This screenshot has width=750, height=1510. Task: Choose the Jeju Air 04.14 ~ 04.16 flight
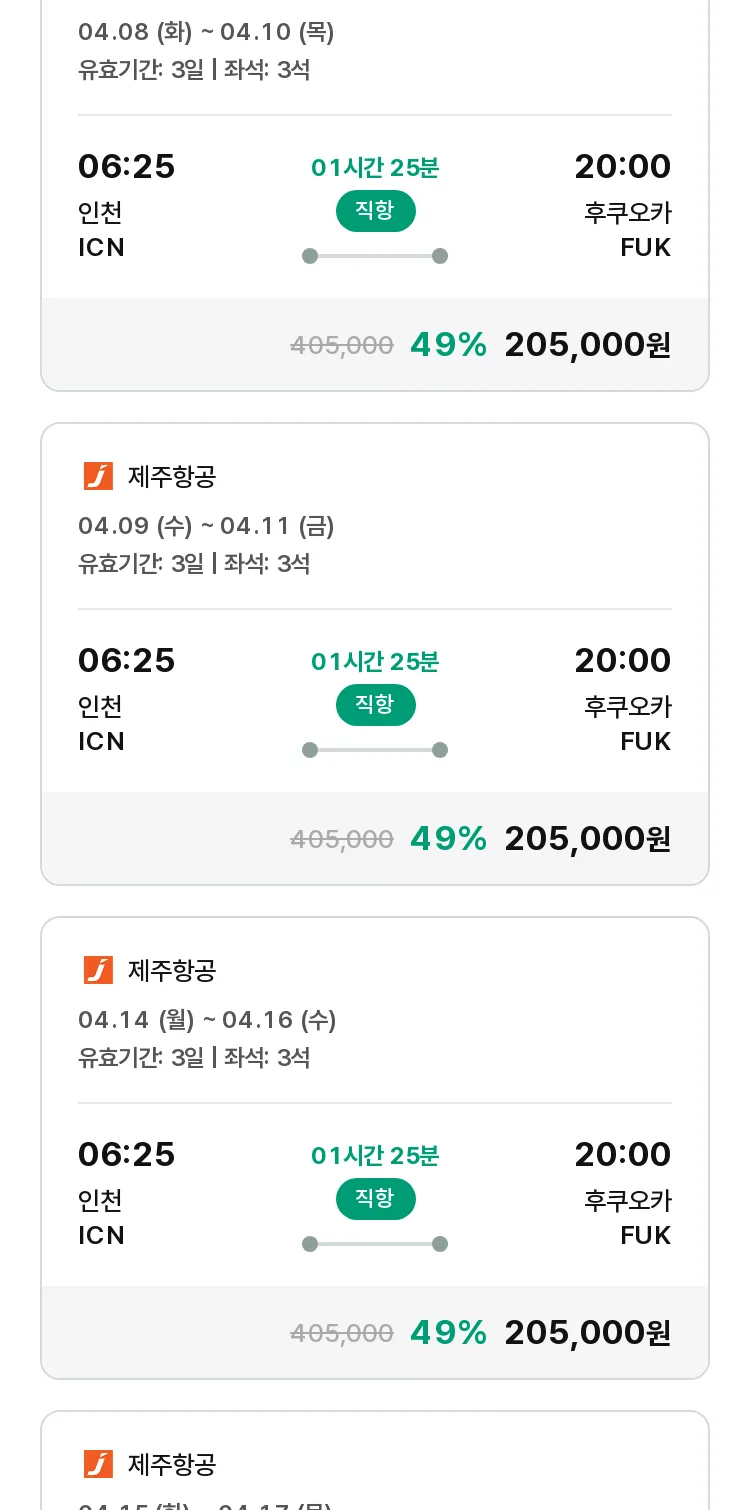(375, 1148)
